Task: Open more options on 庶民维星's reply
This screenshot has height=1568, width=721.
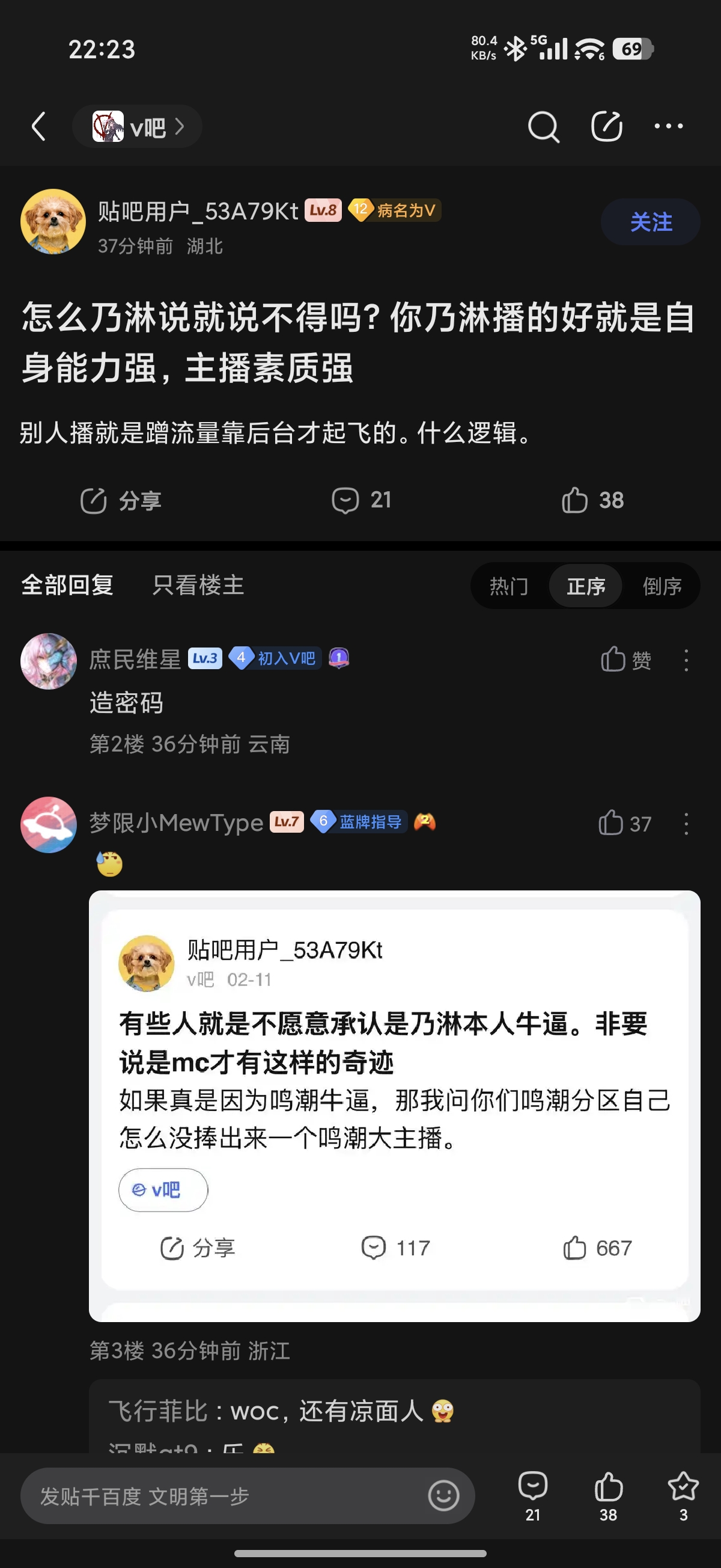Action: pyautogui.click(x=686, y=660)
